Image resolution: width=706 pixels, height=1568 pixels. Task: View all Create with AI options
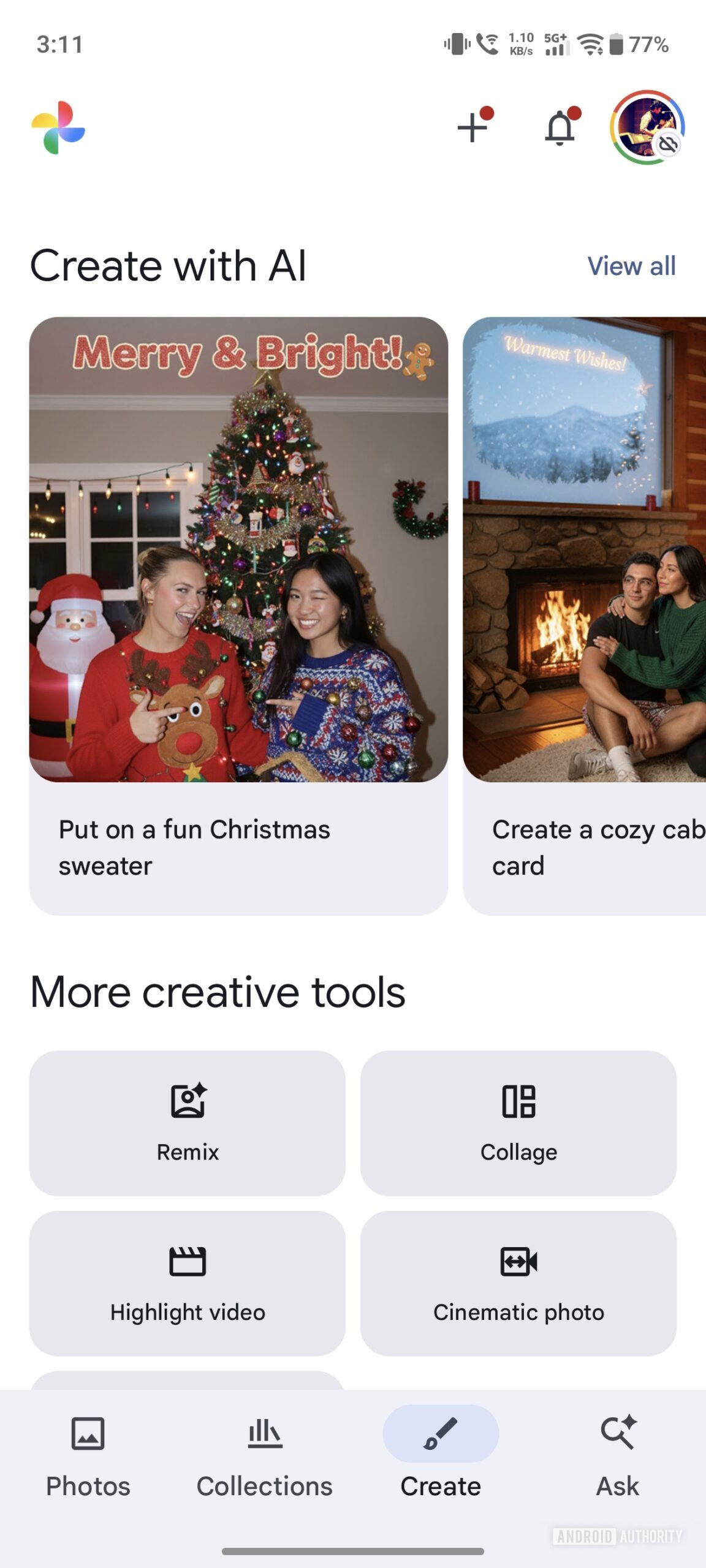pos(631,266)
